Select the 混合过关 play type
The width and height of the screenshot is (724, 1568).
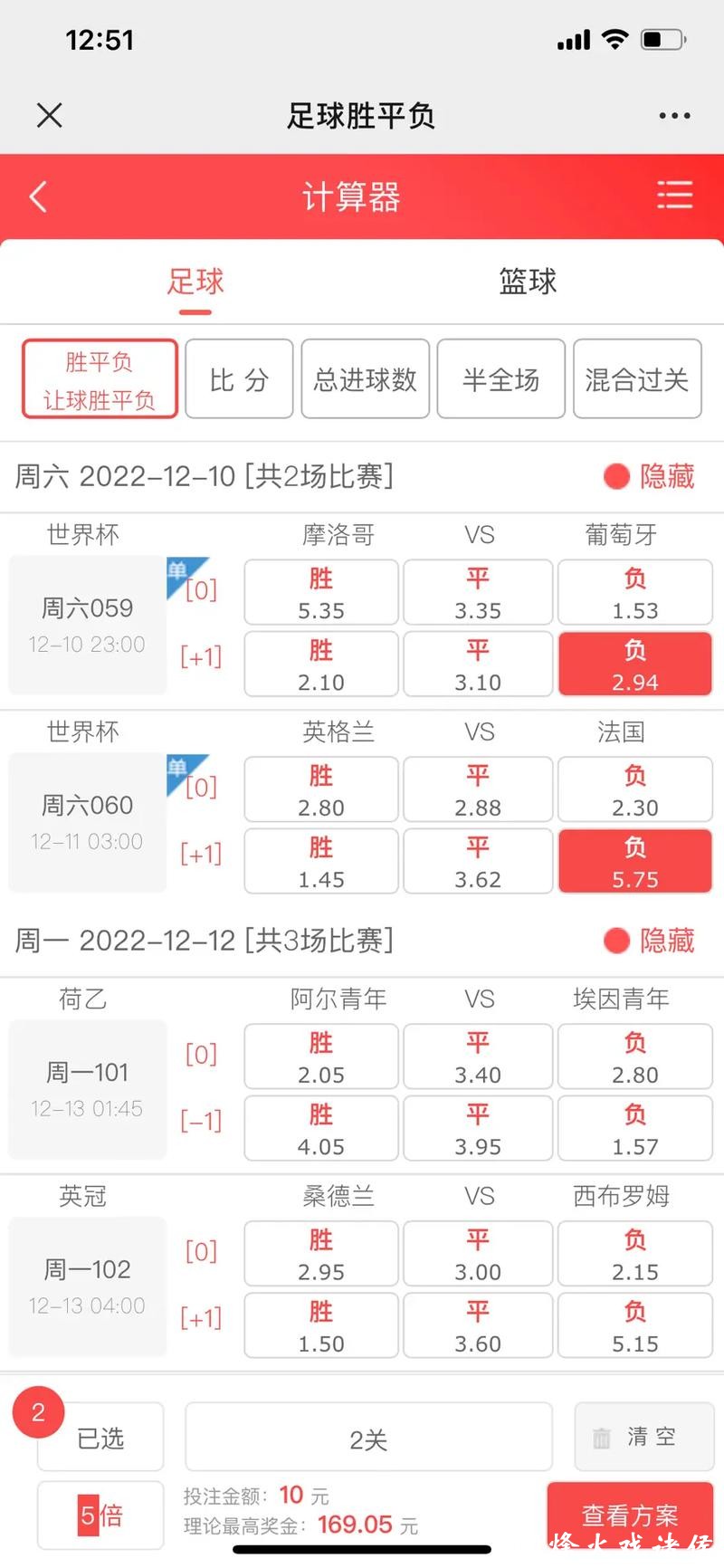click(x=637, y=378)
